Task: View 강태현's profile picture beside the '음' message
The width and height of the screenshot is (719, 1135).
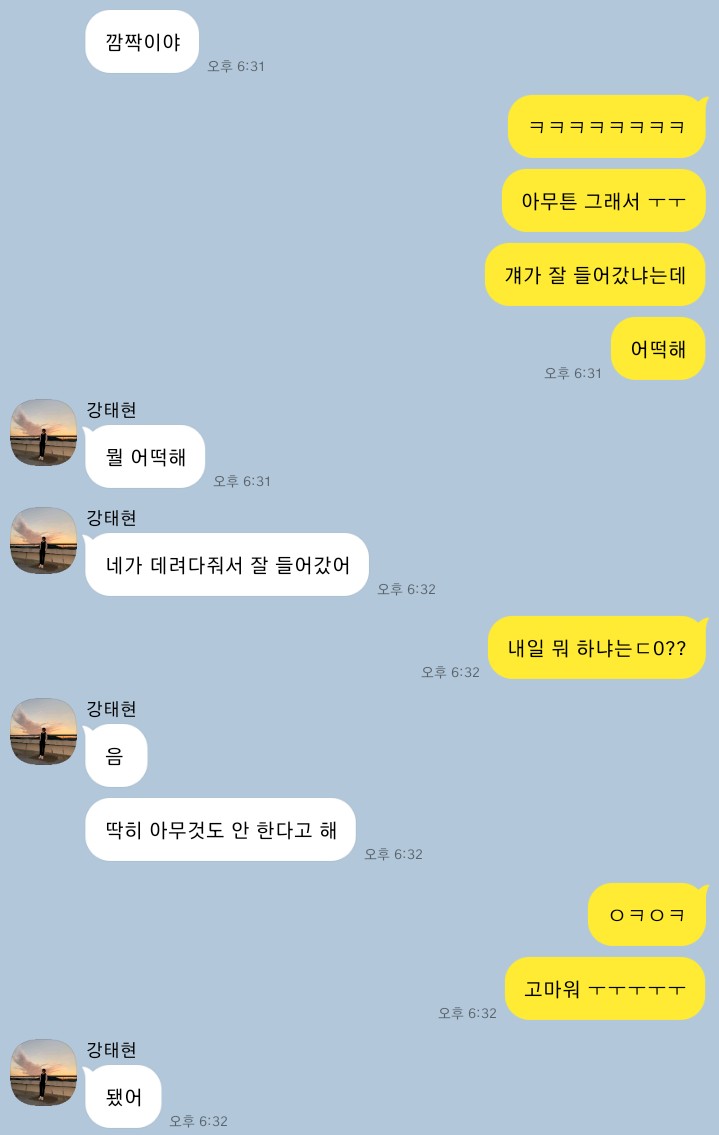Action: [43, 731]
